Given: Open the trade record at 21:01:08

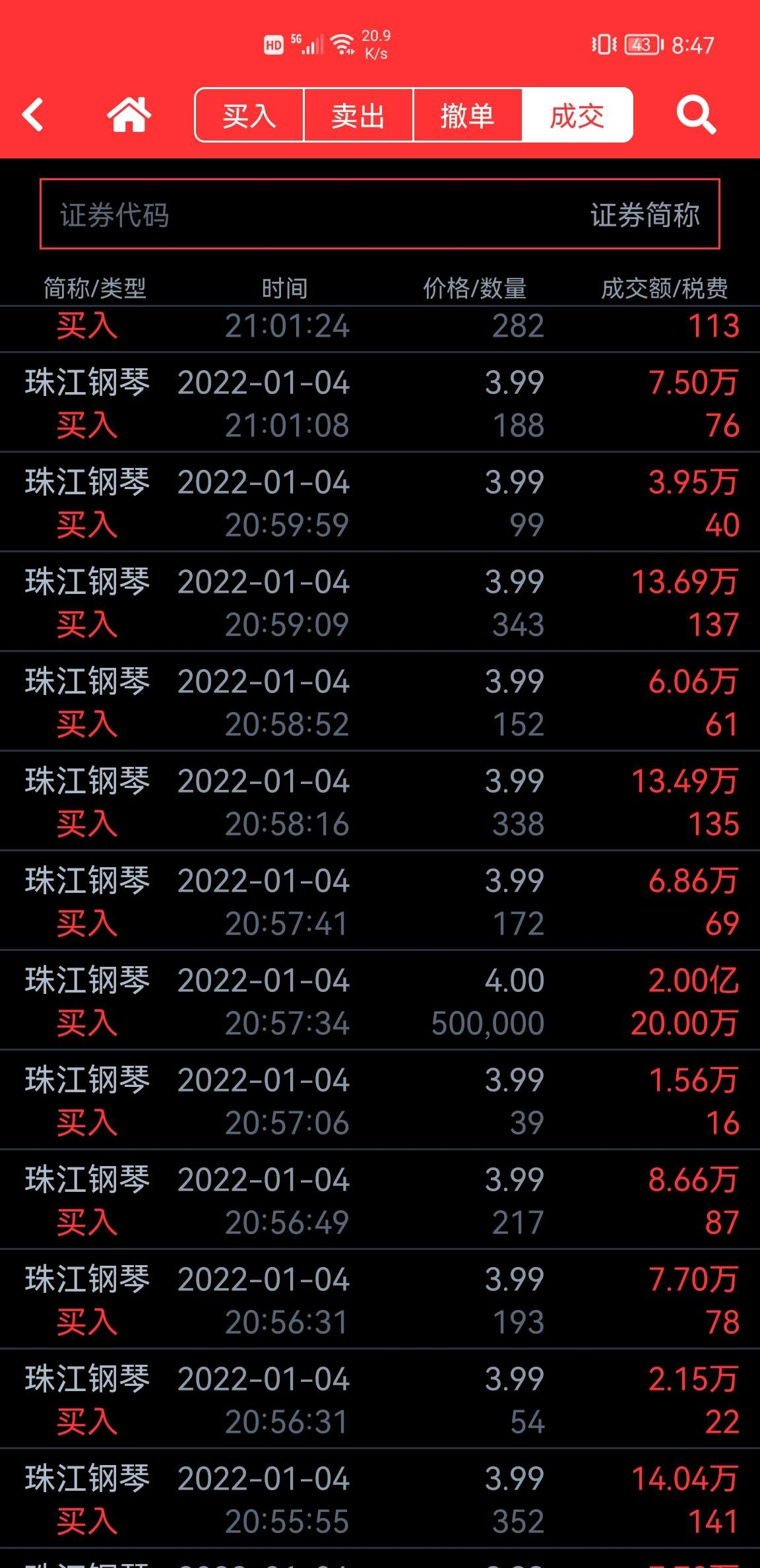Looking at the screenshot, I should (380, 403).
